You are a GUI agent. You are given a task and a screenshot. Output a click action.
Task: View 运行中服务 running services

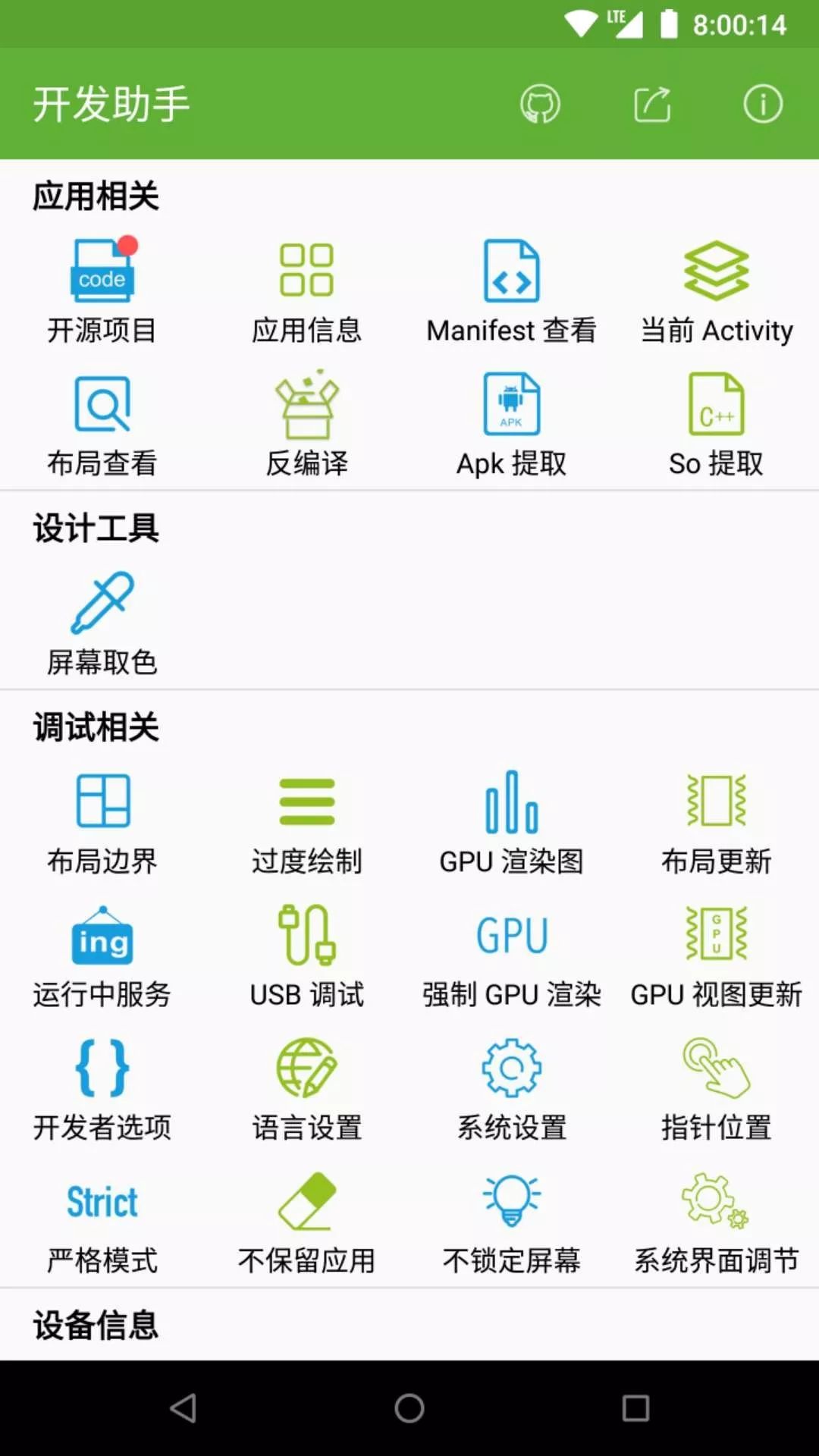pyautogui.click(x=102, y=955)
